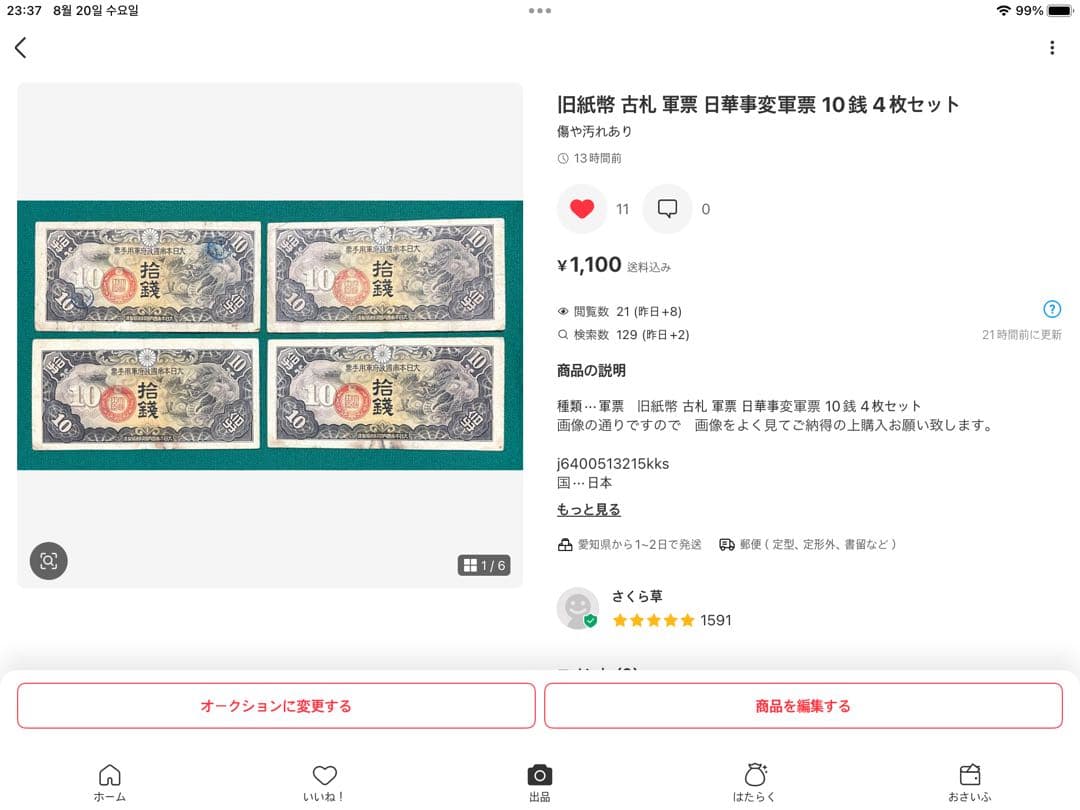Open the three-dot overflow menu

pyautogui.click(x=1052, y=48)
